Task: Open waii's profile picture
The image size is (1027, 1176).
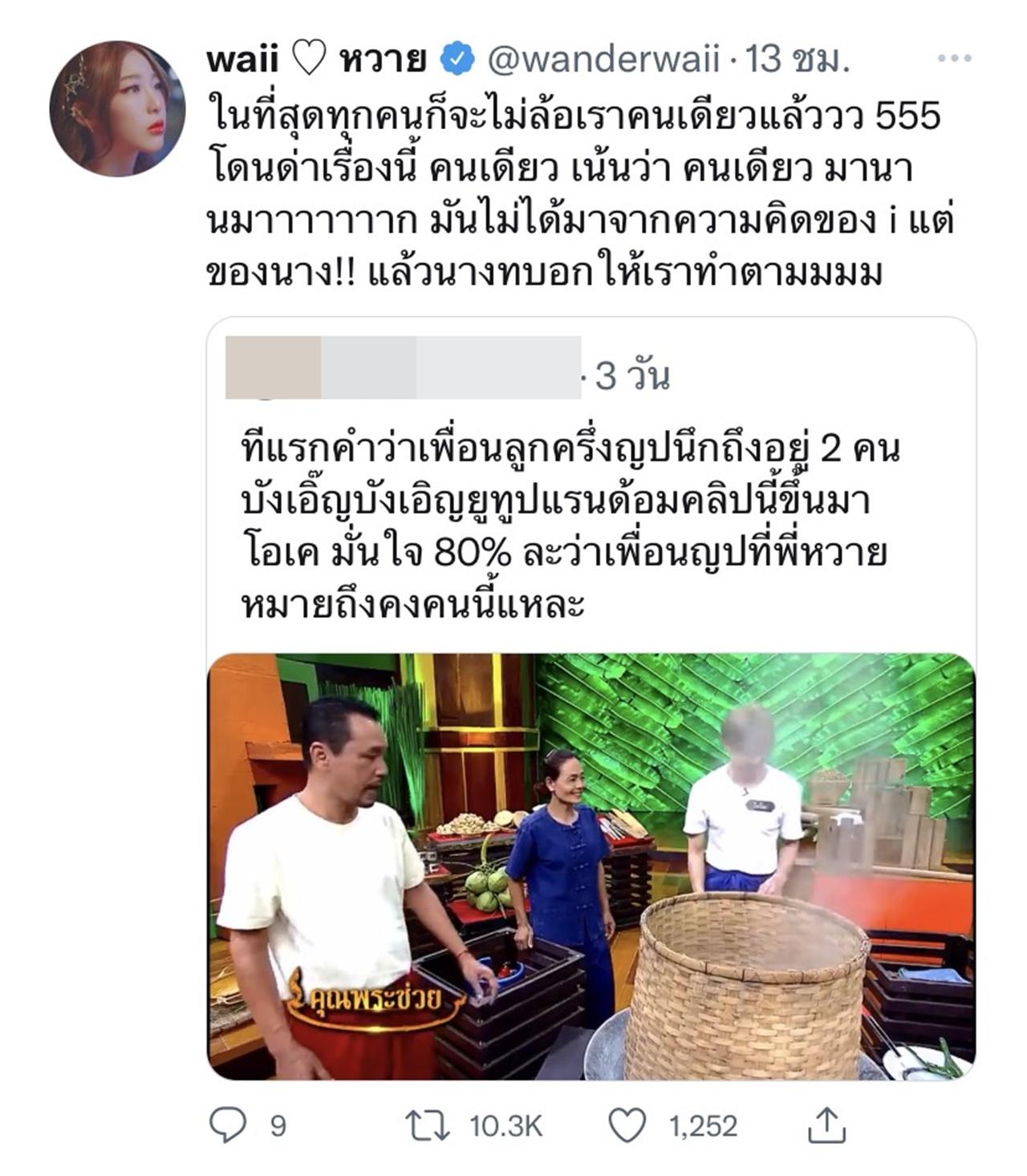Action: click(117, 109)
